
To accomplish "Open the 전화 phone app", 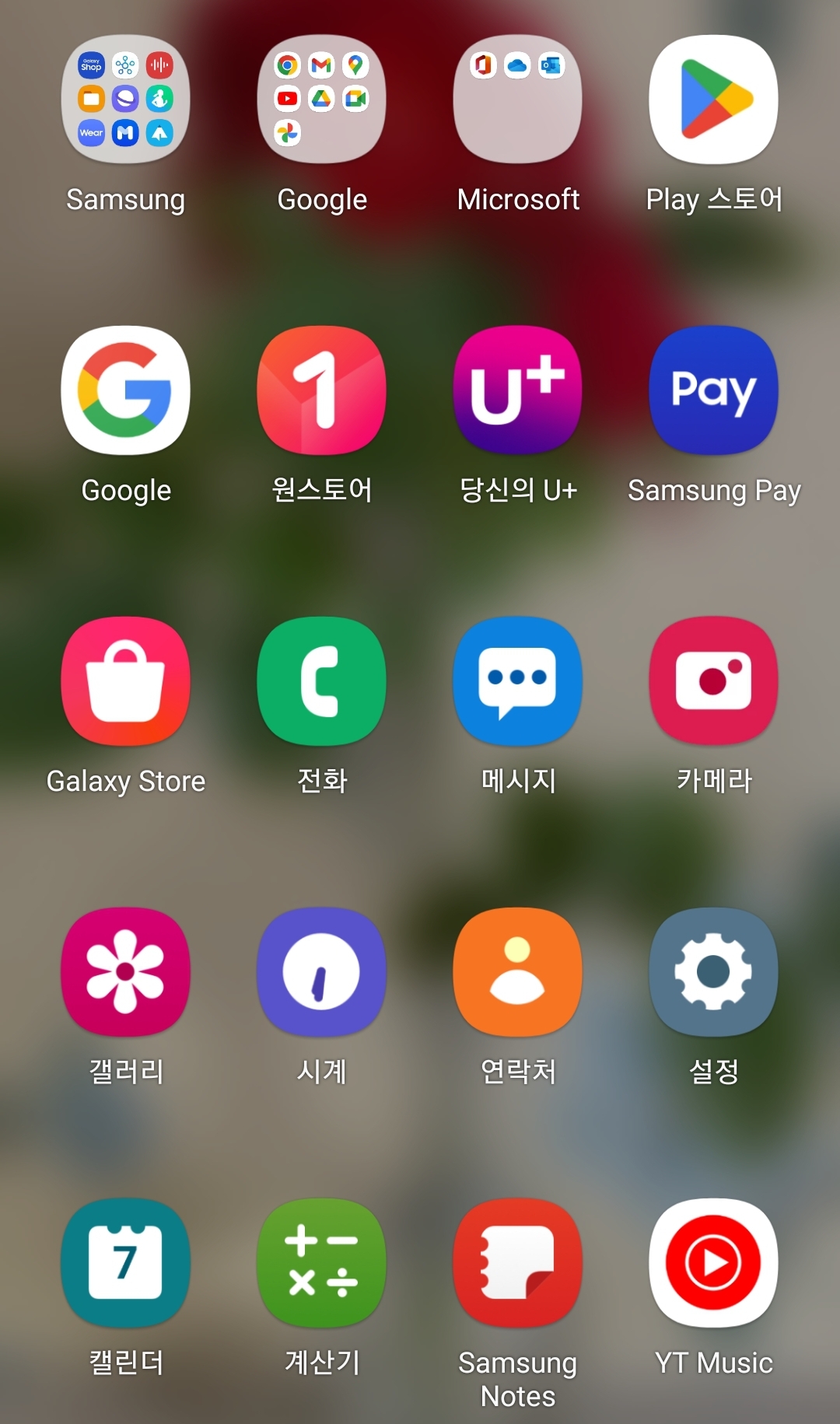I will pos(321,681).
